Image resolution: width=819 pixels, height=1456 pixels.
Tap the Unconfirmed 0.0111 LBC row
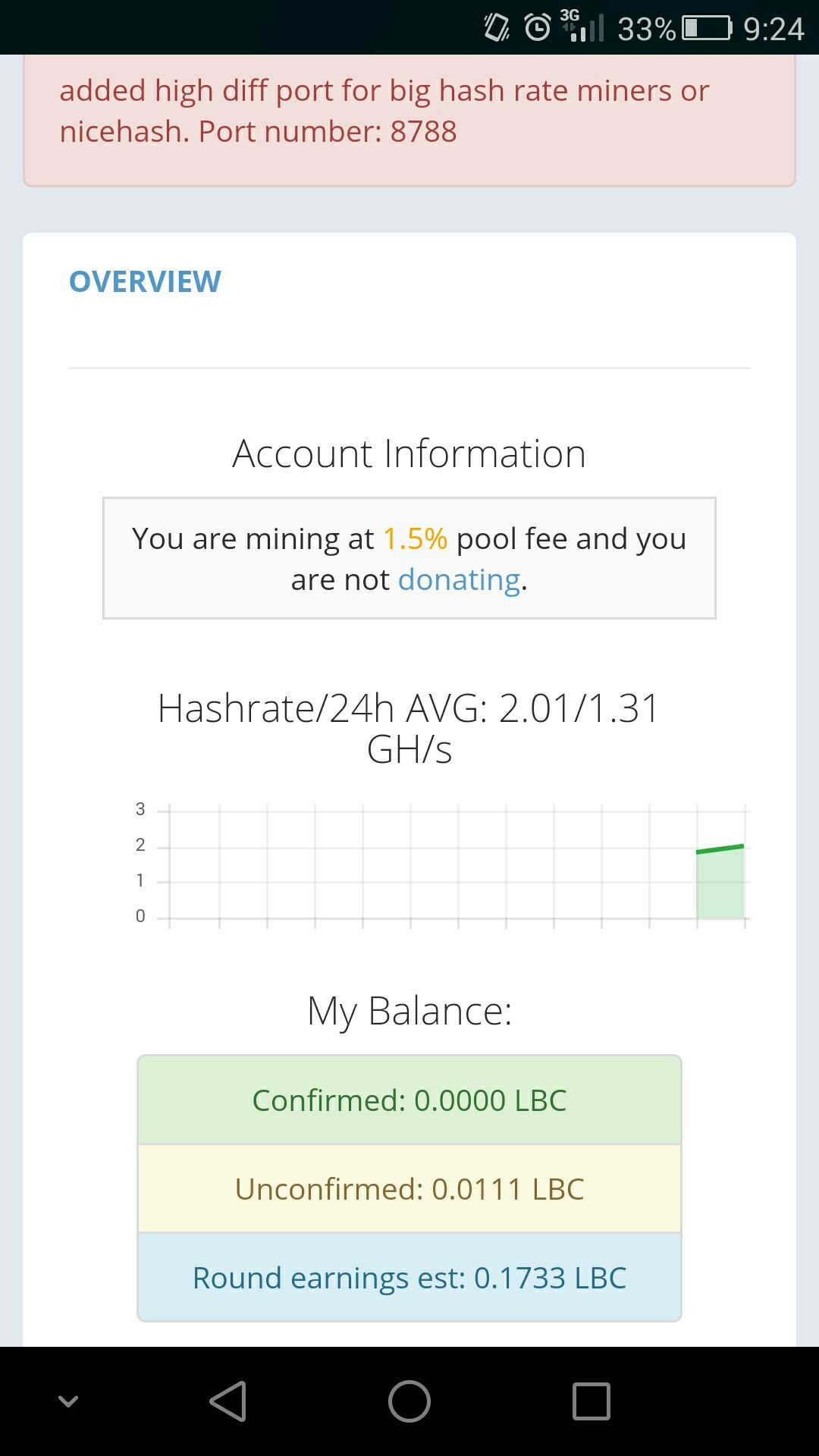tap(409, 1188)
